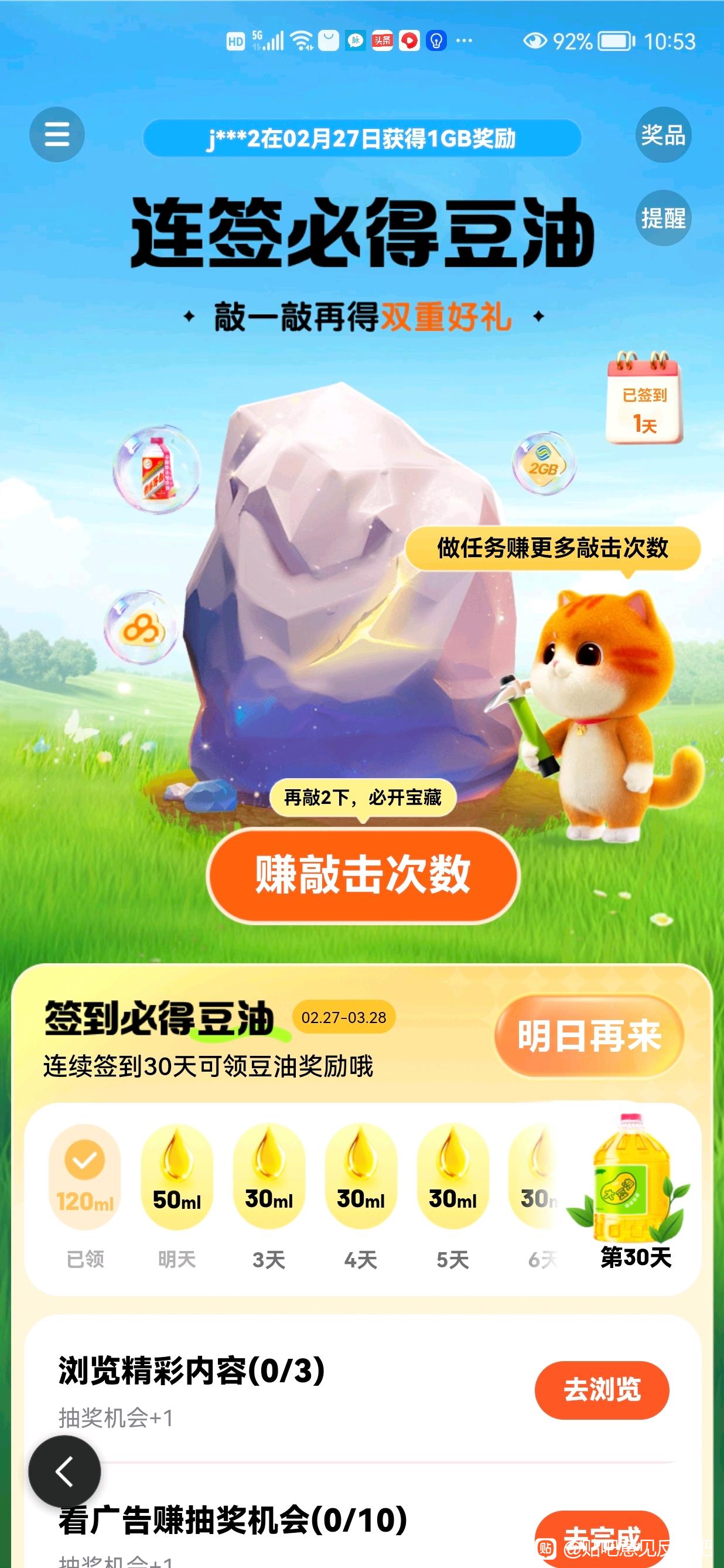Tap the 赚敲击次数 orange button
The height and width of the screenshot is (1568, 724).
[x=363, y=875]
